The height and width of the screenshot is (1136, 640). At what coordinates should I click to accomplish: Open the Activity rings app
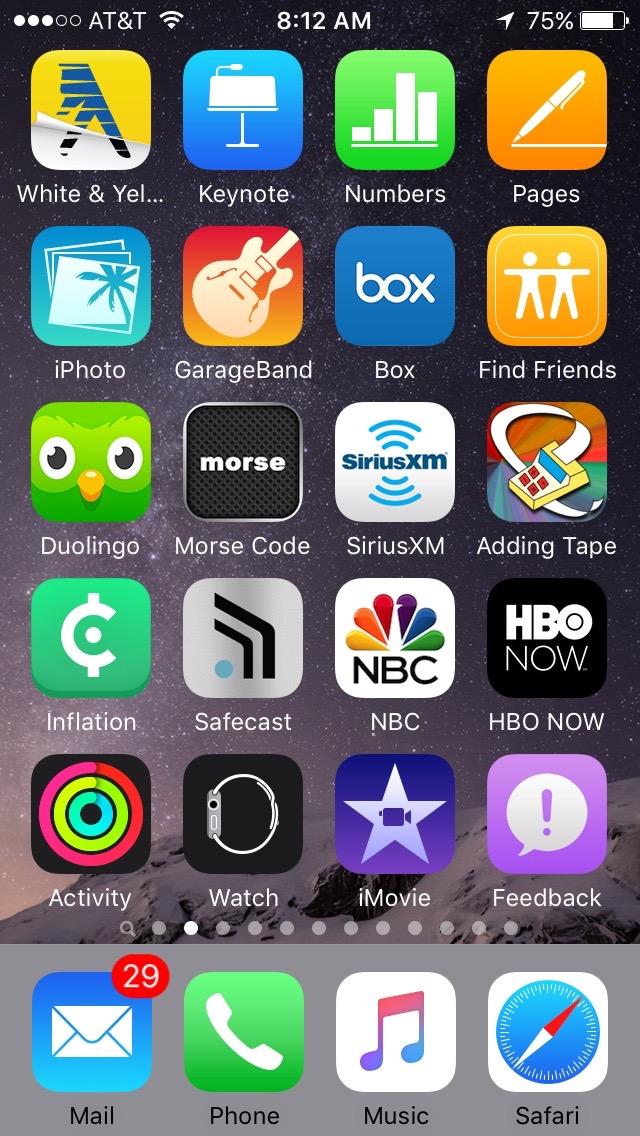tap(91, 814)
